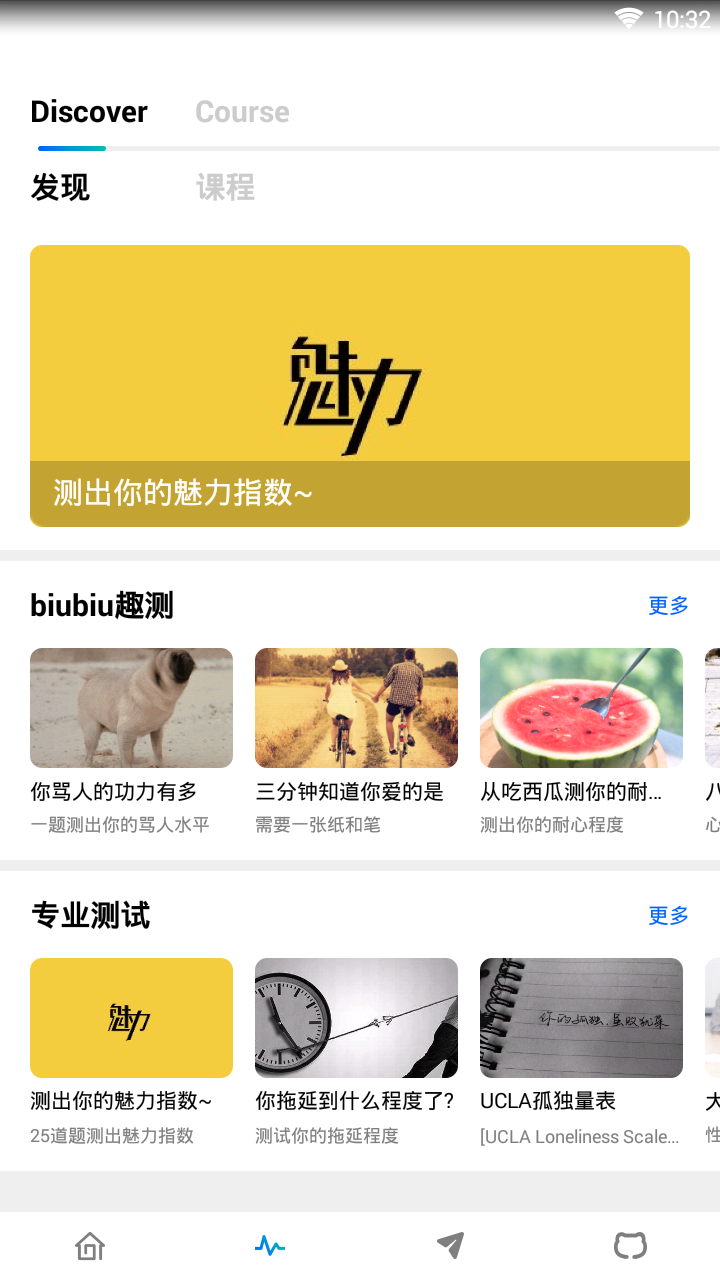Open the GitHub octocat icon in bottom bar

630,1246
